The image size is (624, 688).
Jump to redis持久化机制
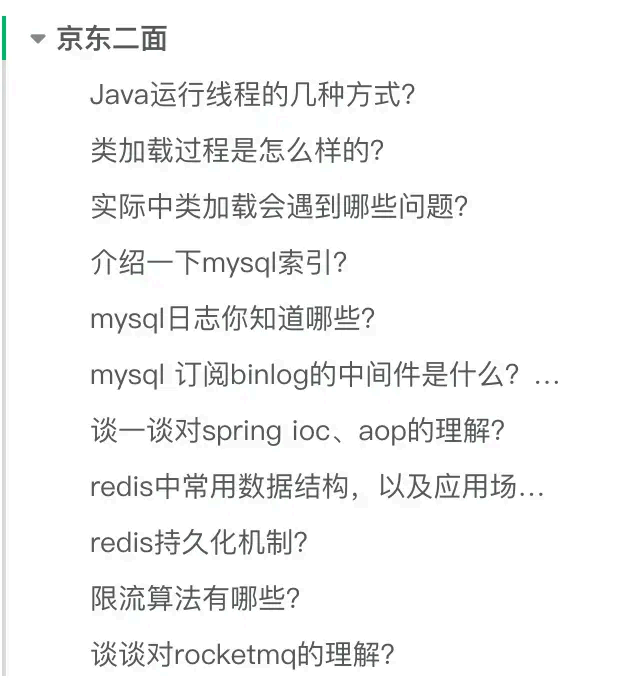(x=198, y=544)
